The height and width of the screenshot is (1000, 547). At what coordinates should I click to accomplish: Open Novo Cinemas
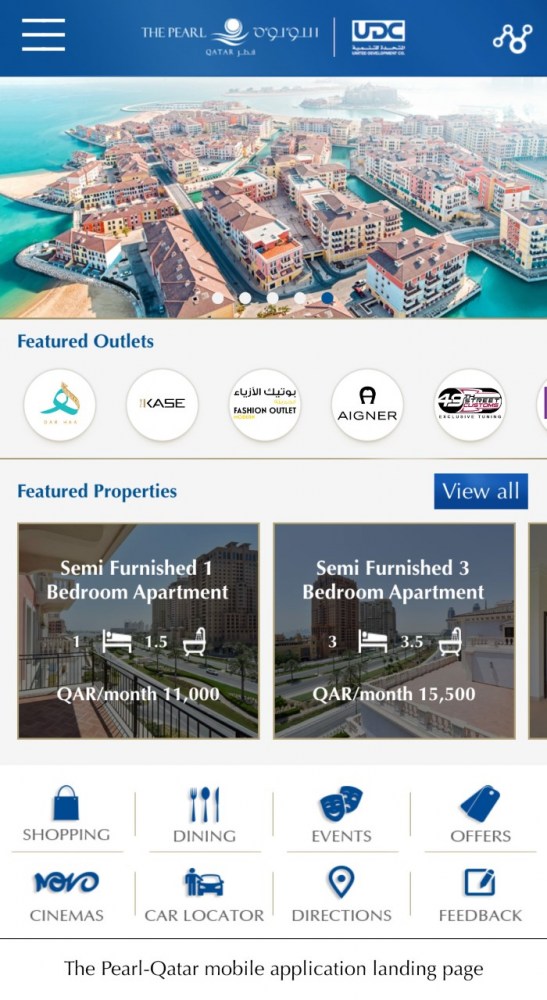(x=66, y=895)
